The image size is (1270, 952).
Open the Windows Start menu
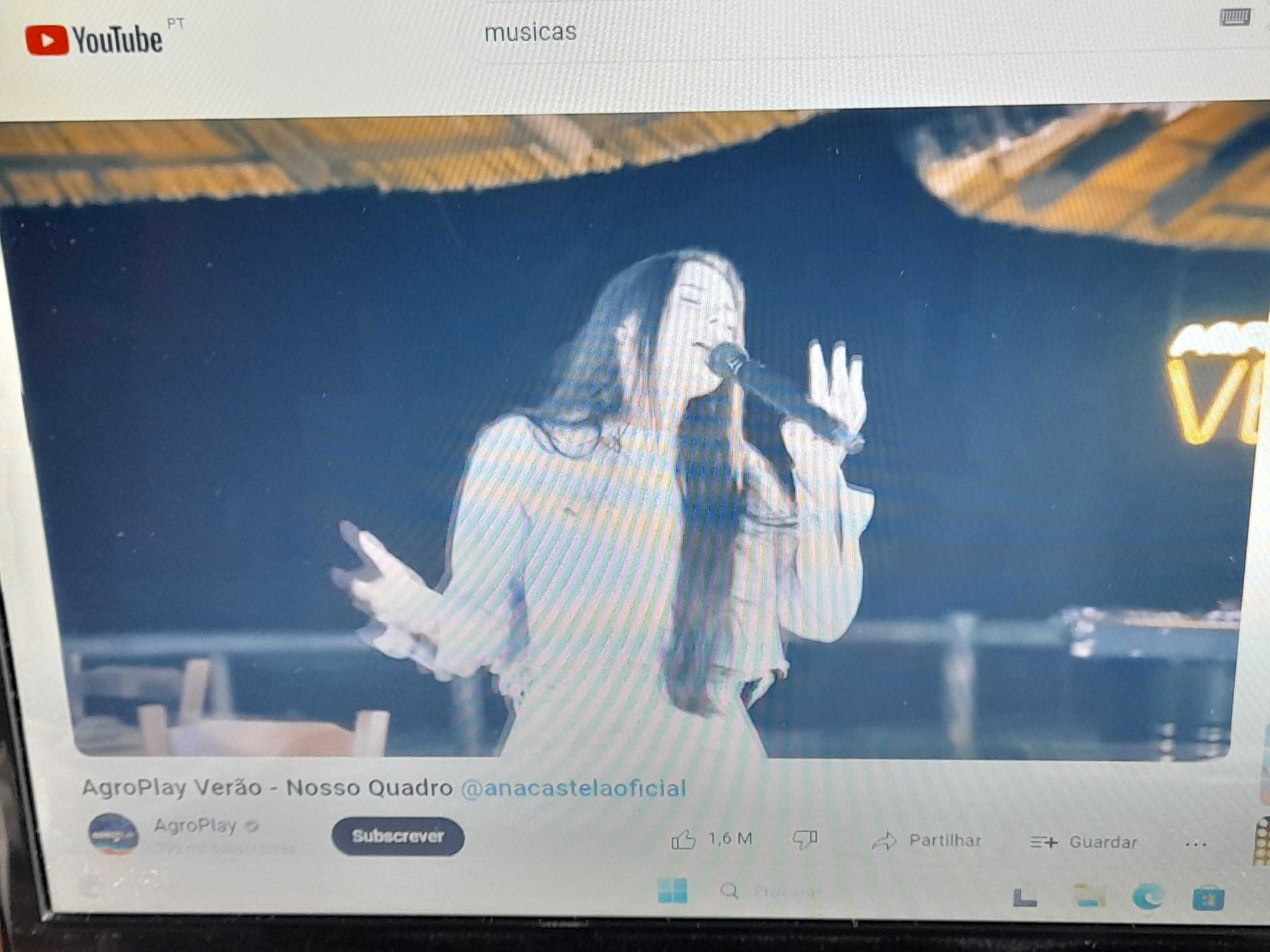click(672, 891)
